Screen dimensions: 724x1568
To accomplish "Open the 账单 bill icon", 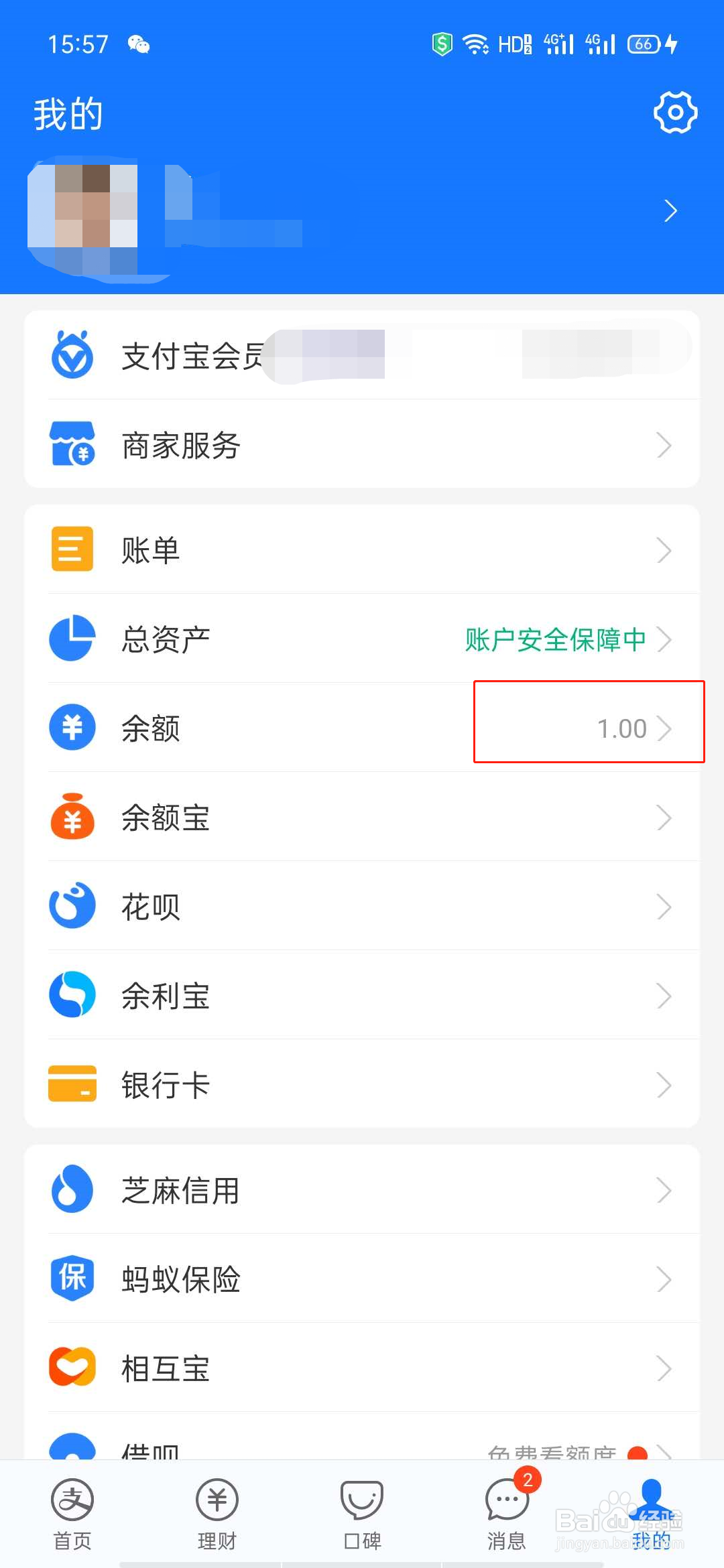I will point(72,547).
